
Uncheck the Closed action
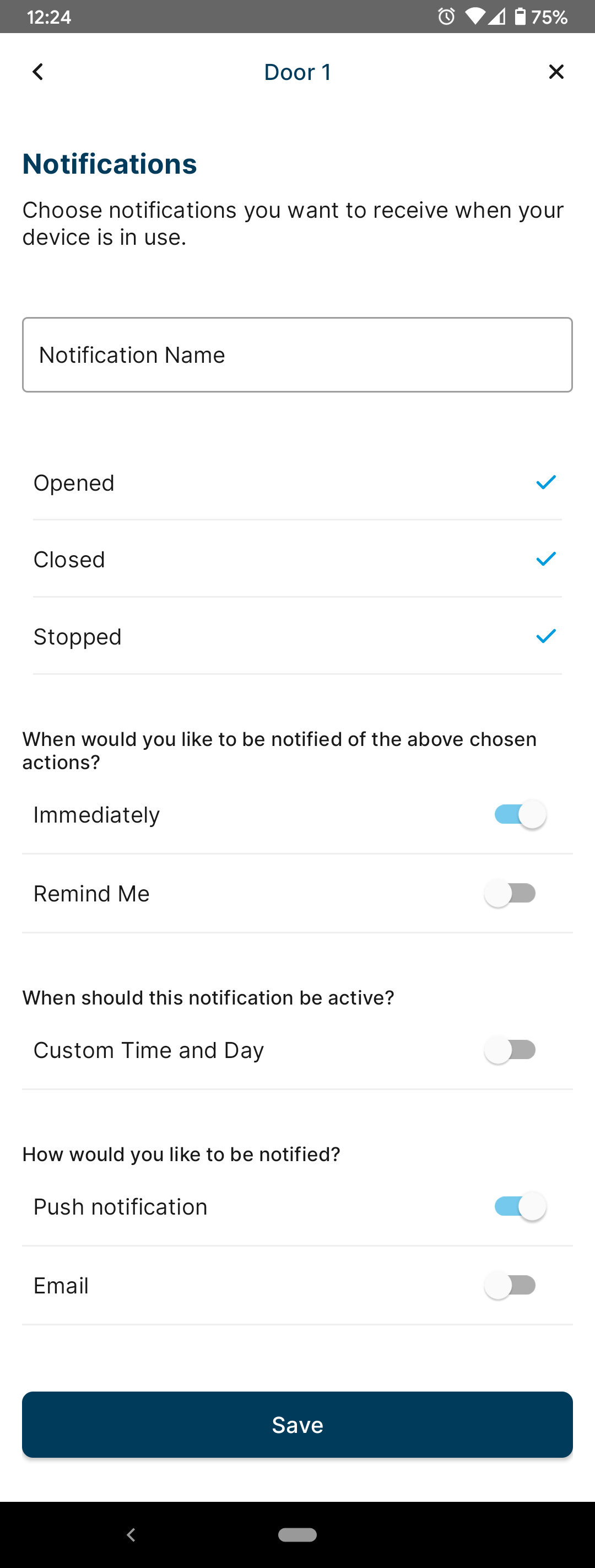[x=545, y=559]
